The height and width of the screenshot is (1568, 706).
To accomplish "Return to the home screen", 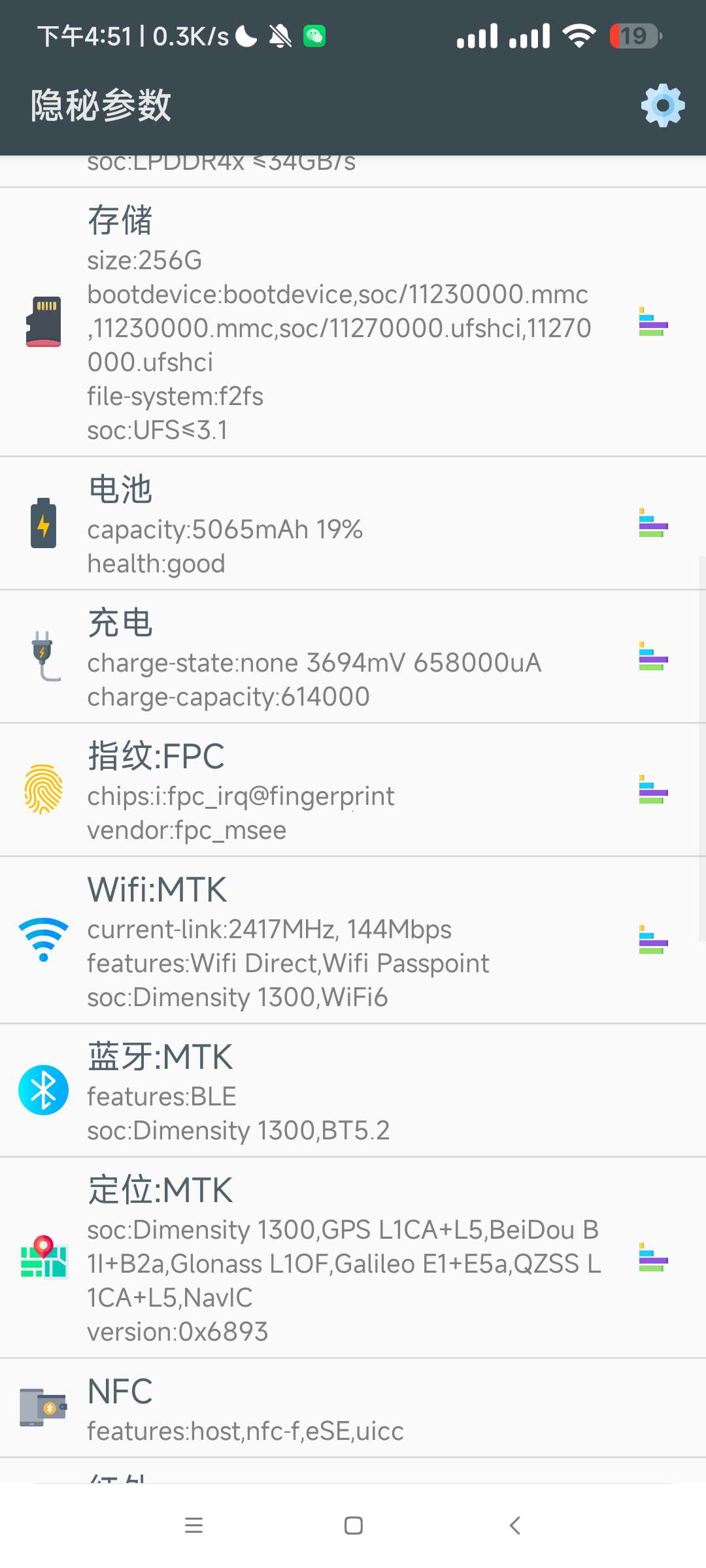I will pyautogui.click(x=354, y=1526).
